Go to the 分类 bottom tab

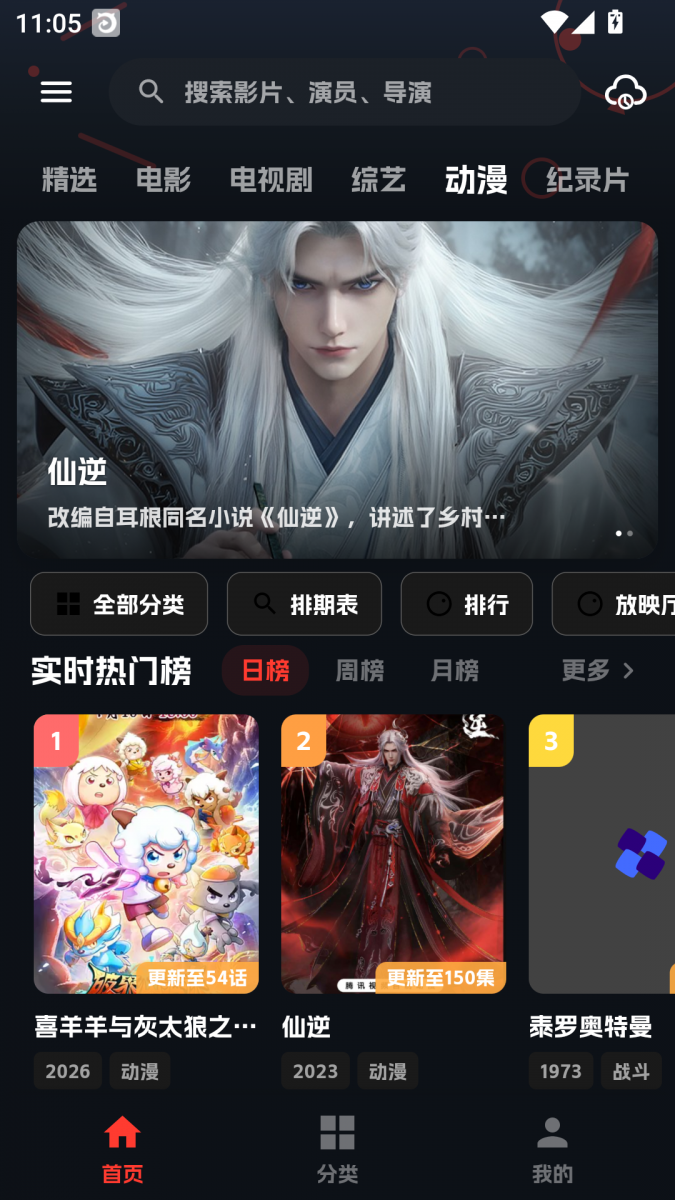click(x=337, y=1150)
